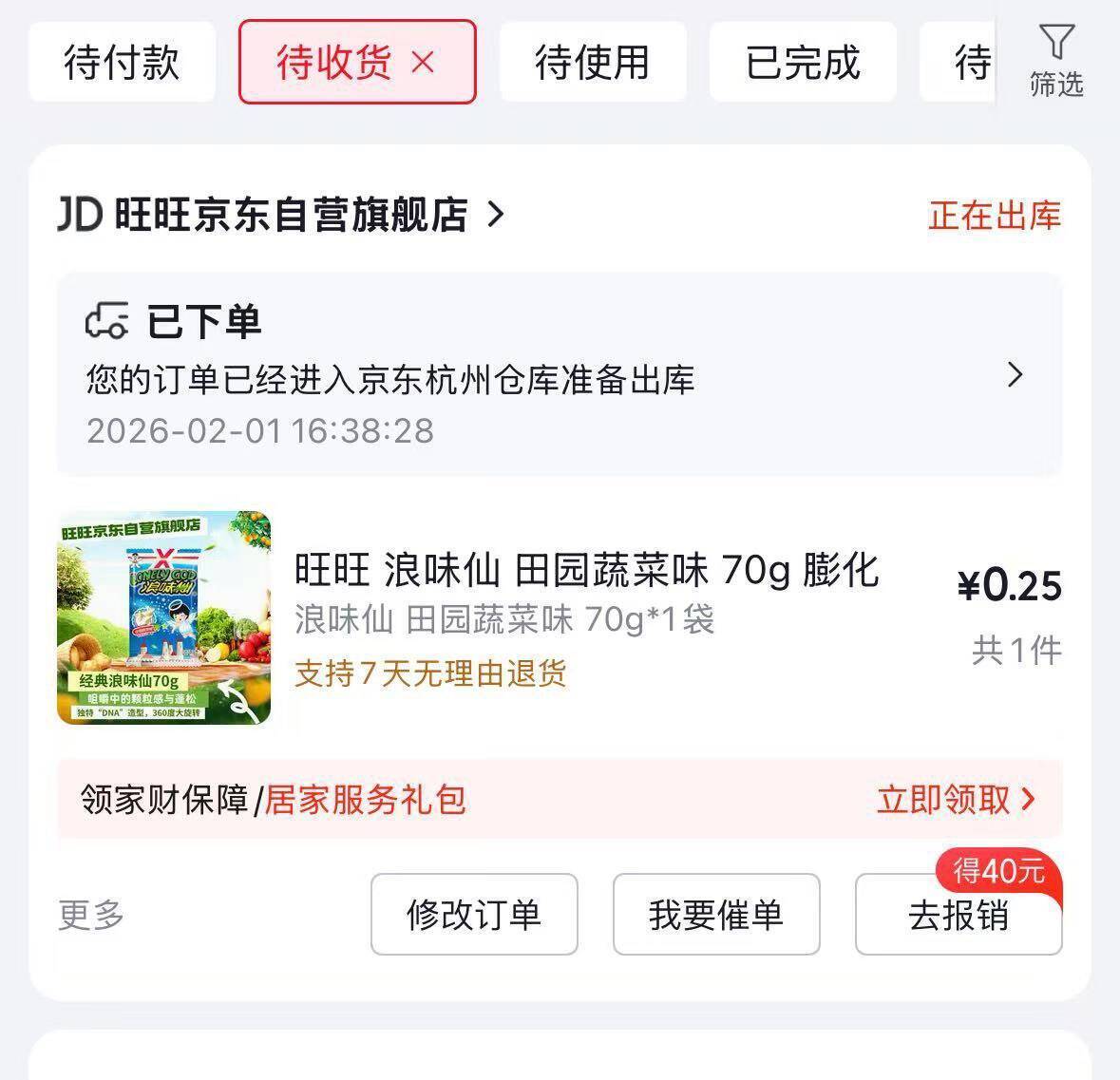Open the 旺旺京东自营旗舰店 store page

point(290,215)
